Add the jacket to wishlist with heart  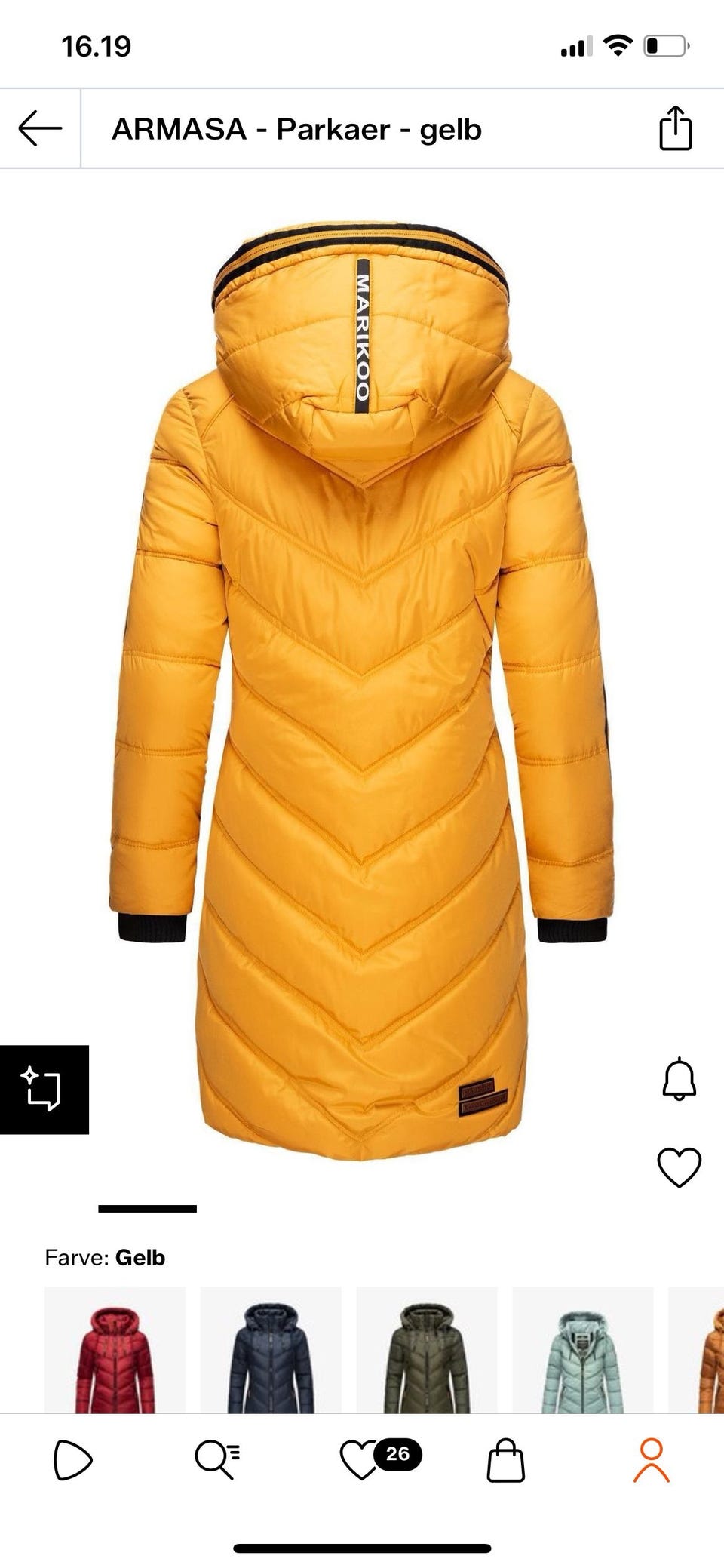coord(679,1167)
